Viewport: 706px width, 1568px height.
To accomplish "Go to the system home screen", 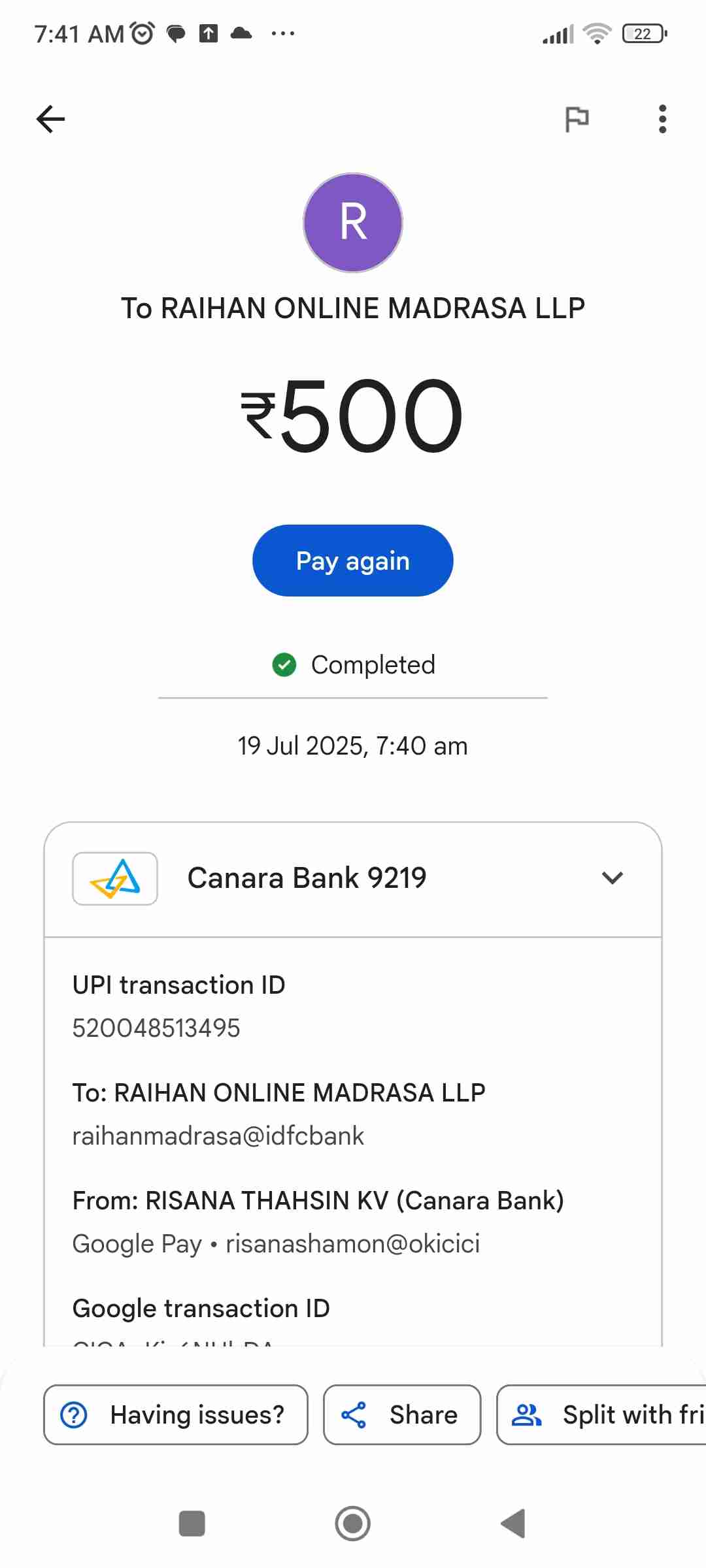I will (x=352, y=1524).
